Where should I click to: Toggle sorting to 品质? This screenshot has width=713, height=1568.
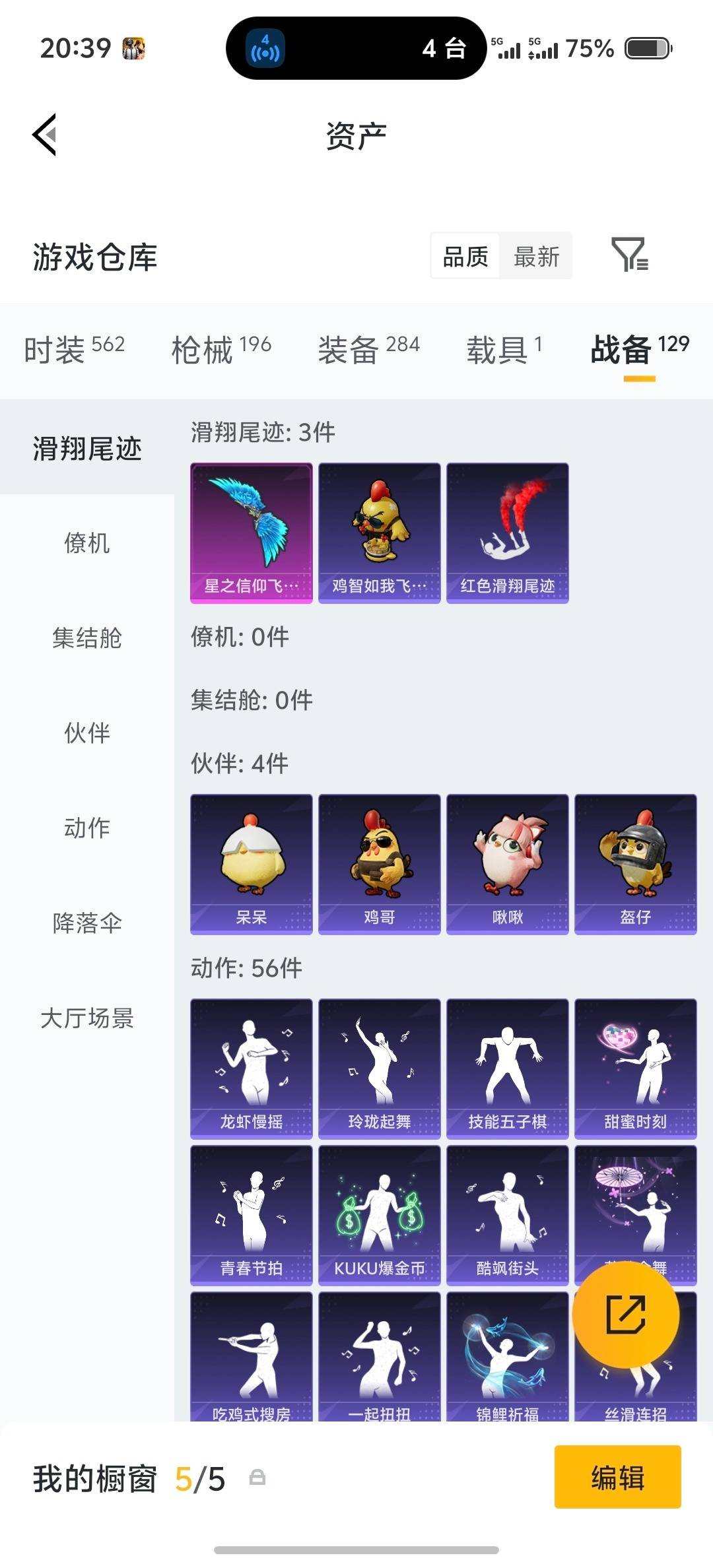tap(464, 256)
